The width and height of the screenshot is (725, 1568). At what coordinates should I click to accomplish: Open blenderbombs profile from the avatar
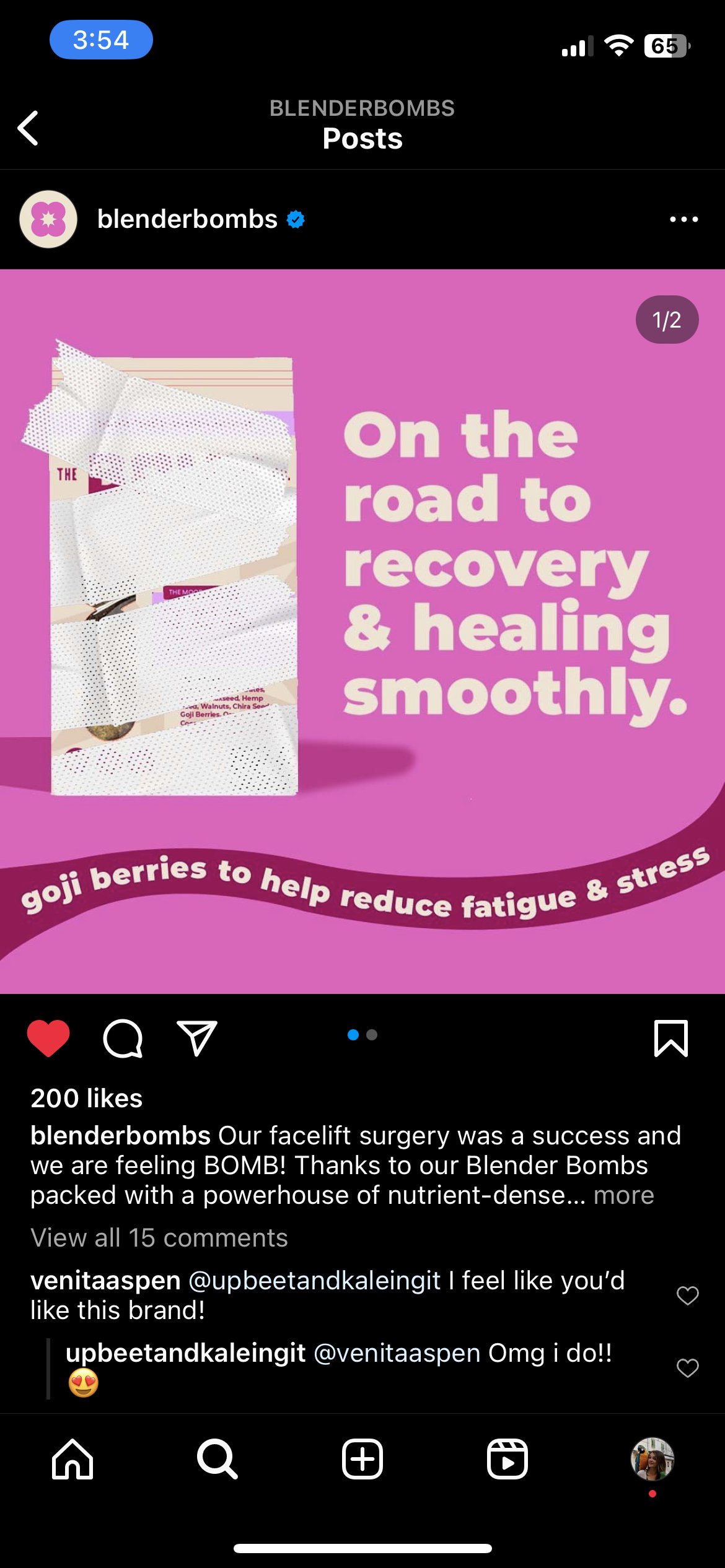tap(48, 219)
